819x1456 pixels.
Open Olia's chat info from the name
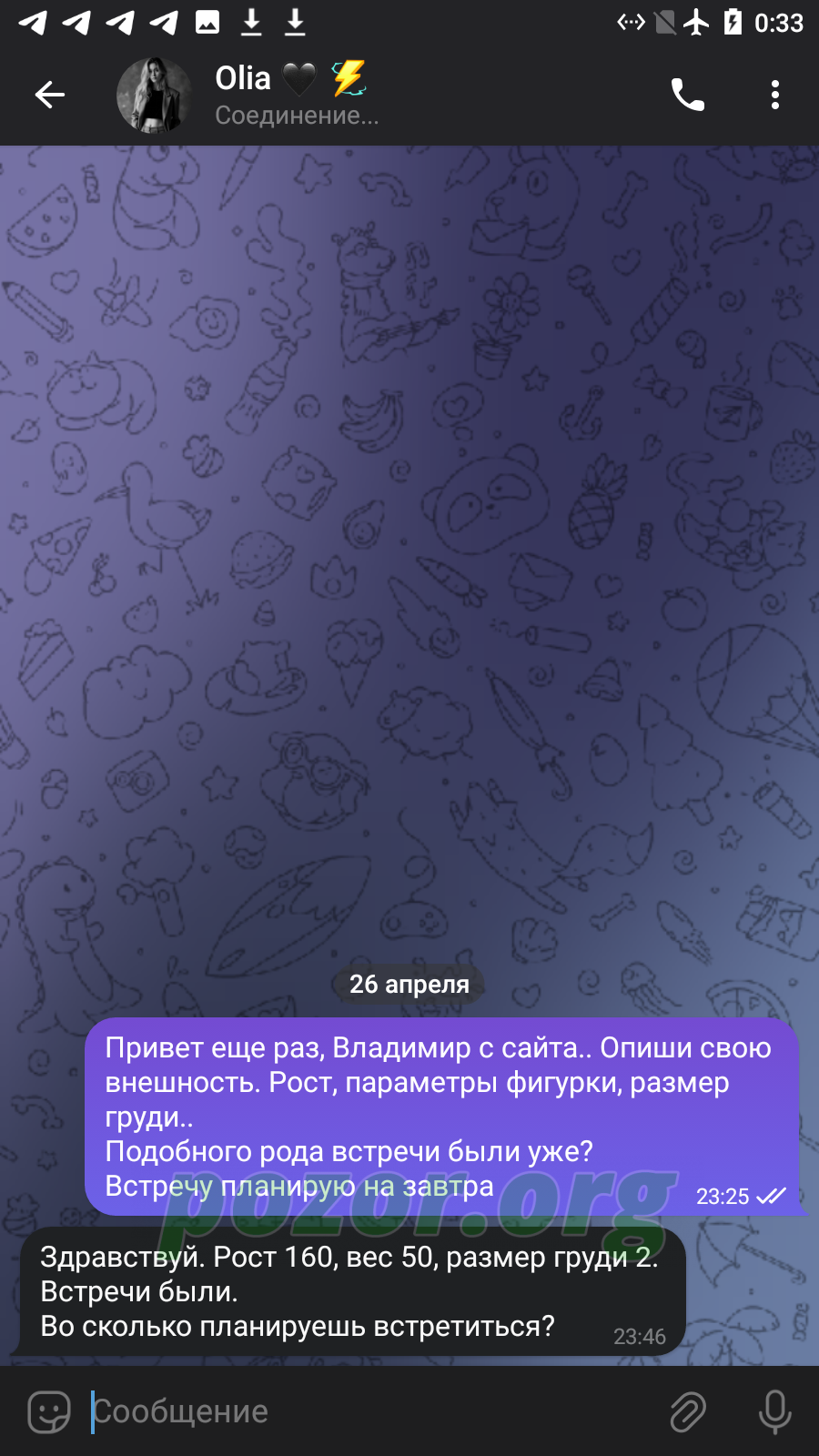[x=244, y=78]
